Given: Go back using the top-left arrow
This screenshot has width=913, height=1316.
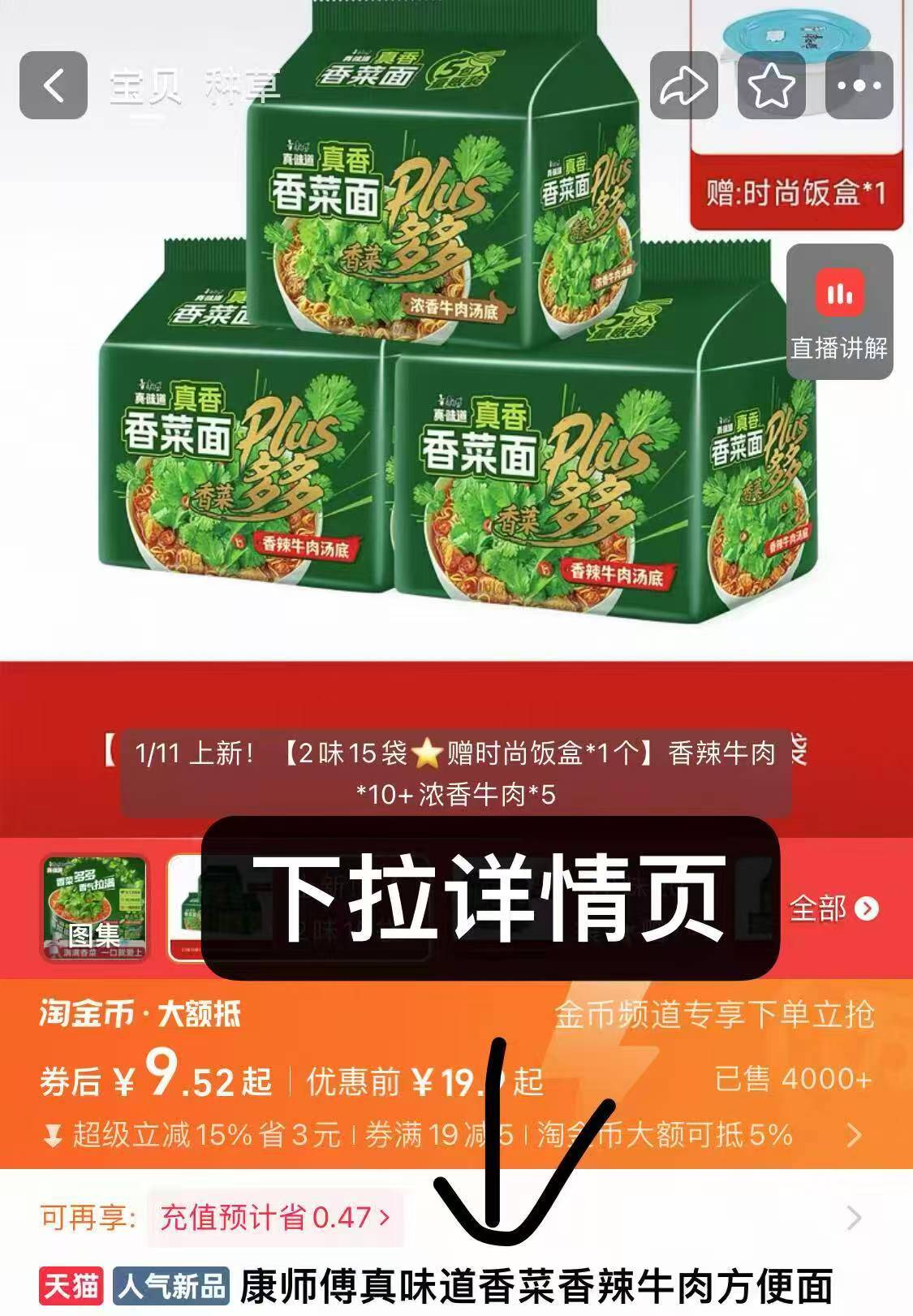Looking at the screenshot, I should point(54,85).
